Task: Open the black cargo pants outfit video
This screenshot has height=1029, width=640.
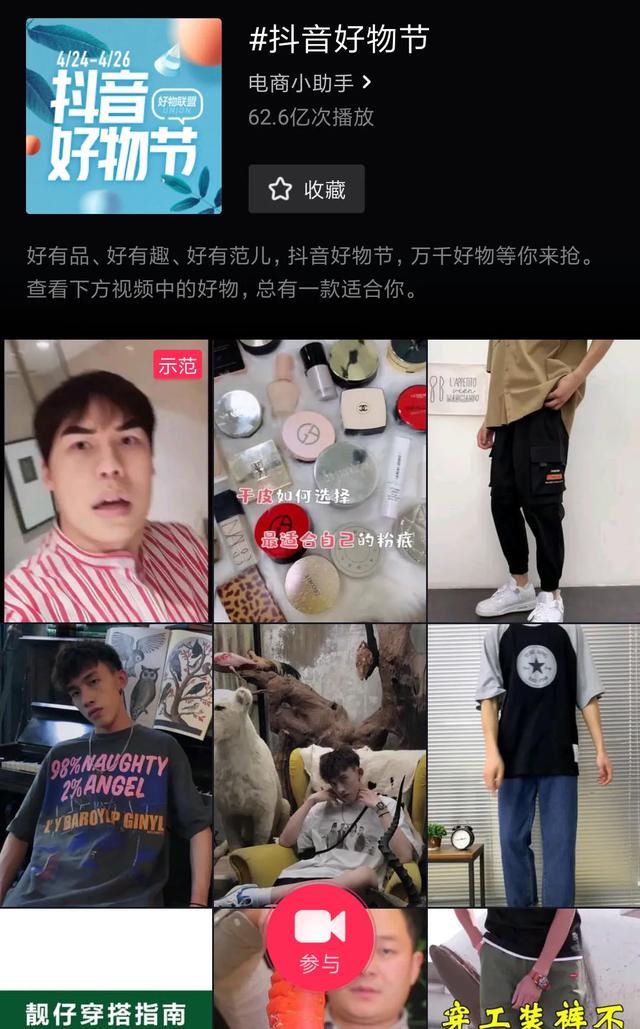Action: 534,480
